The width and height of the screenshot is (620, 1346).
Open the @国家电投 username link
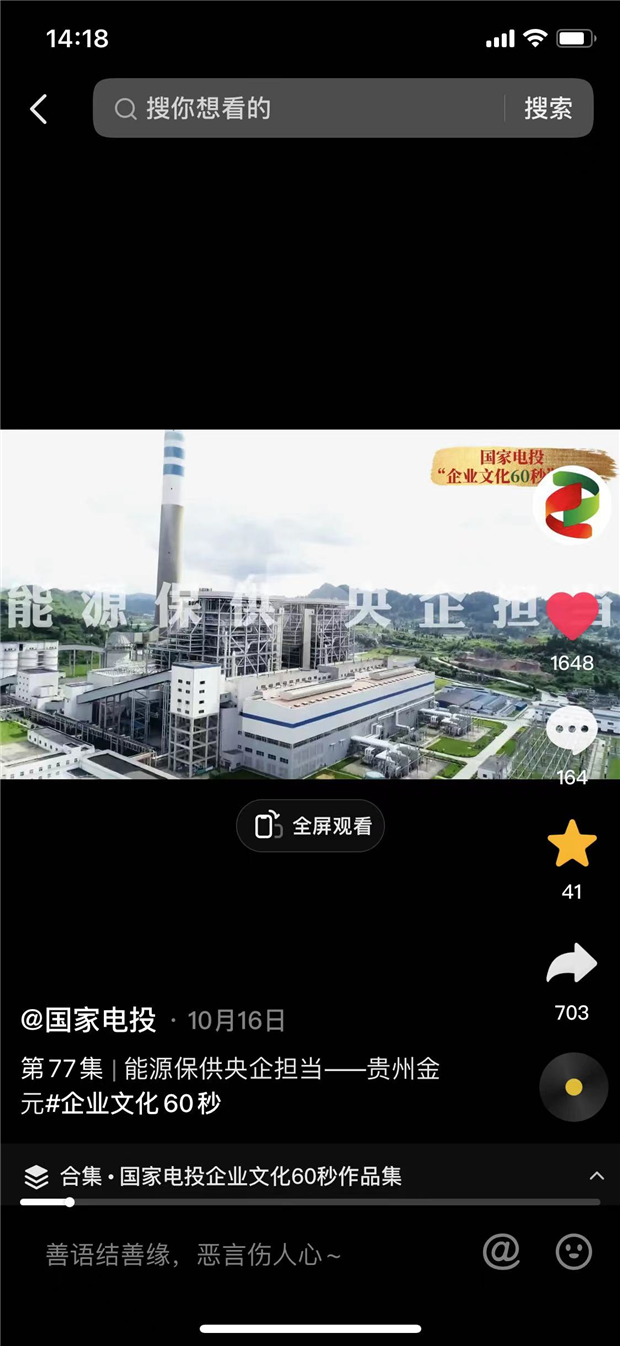(x=88, y=1020)
